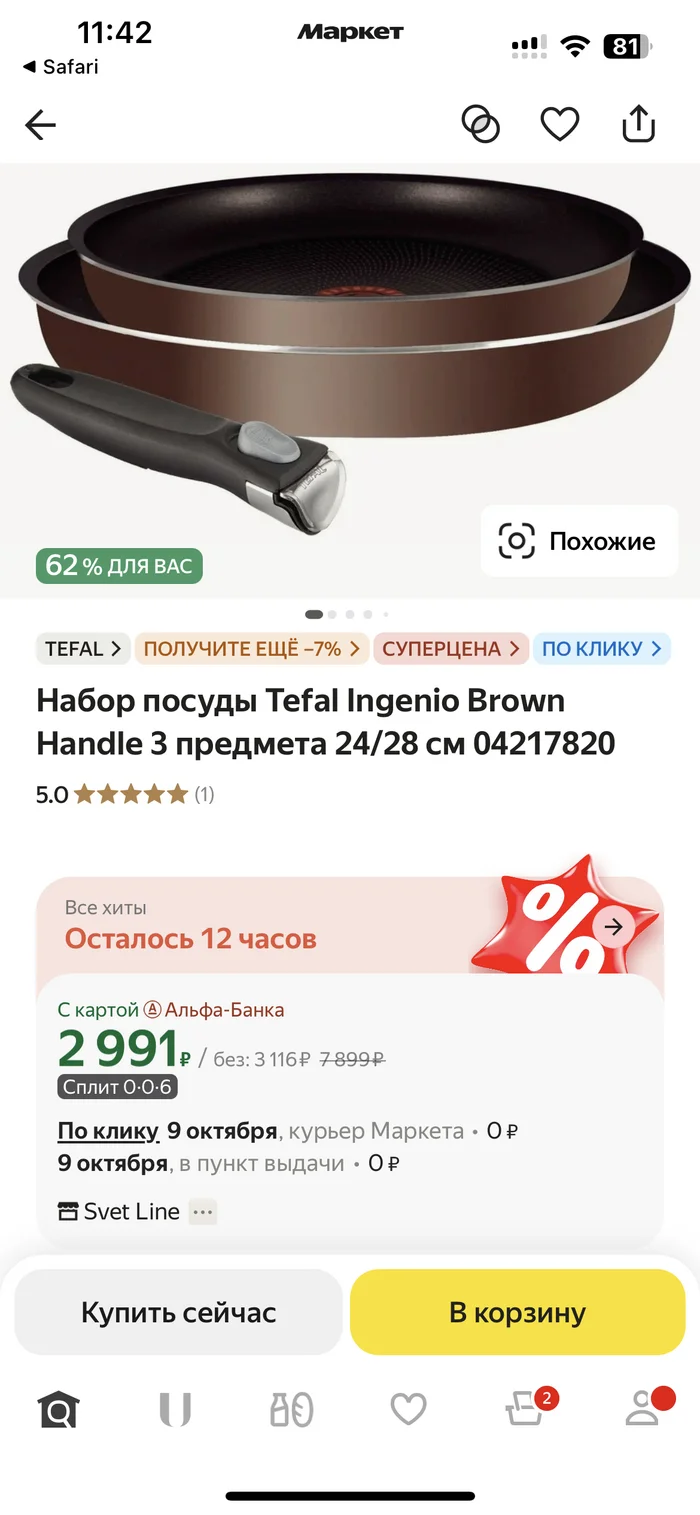The width and height of the screenshot is (700, 1515).
Task: Add item with В корзину button
Action: [x=518, y=1312]
